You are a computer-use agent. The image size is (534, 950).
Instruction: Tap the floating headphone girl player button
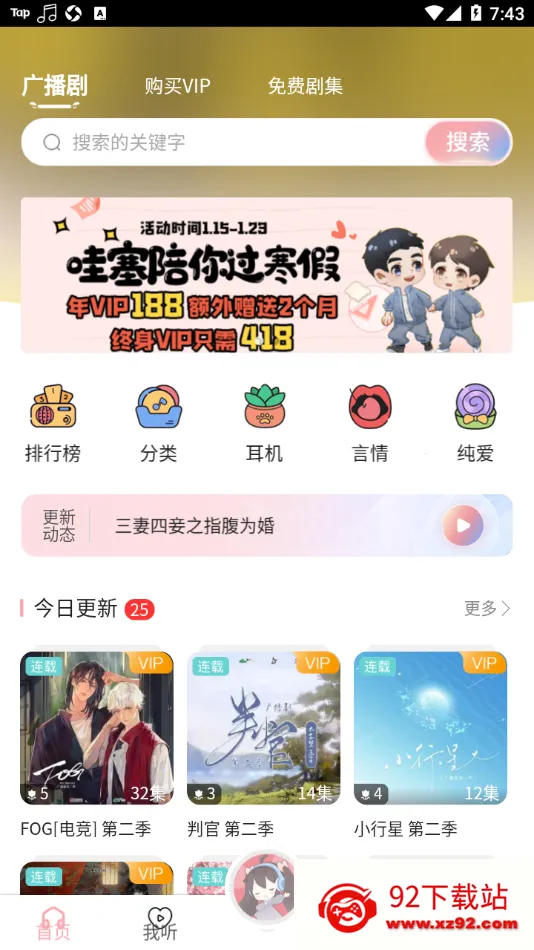[265, 888]
